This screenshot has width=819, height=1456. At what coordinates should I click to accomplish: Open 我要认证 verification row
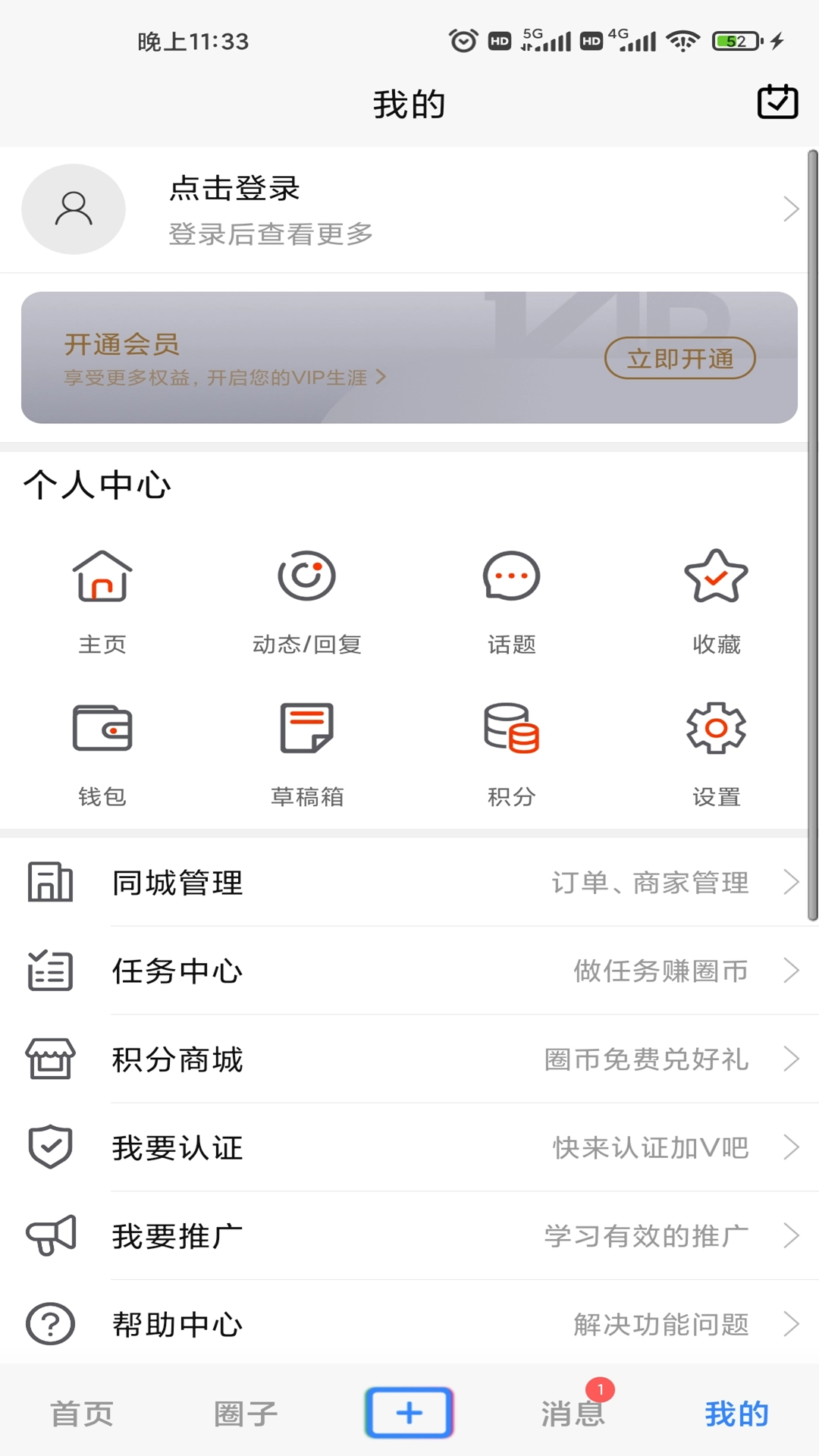409,1147
